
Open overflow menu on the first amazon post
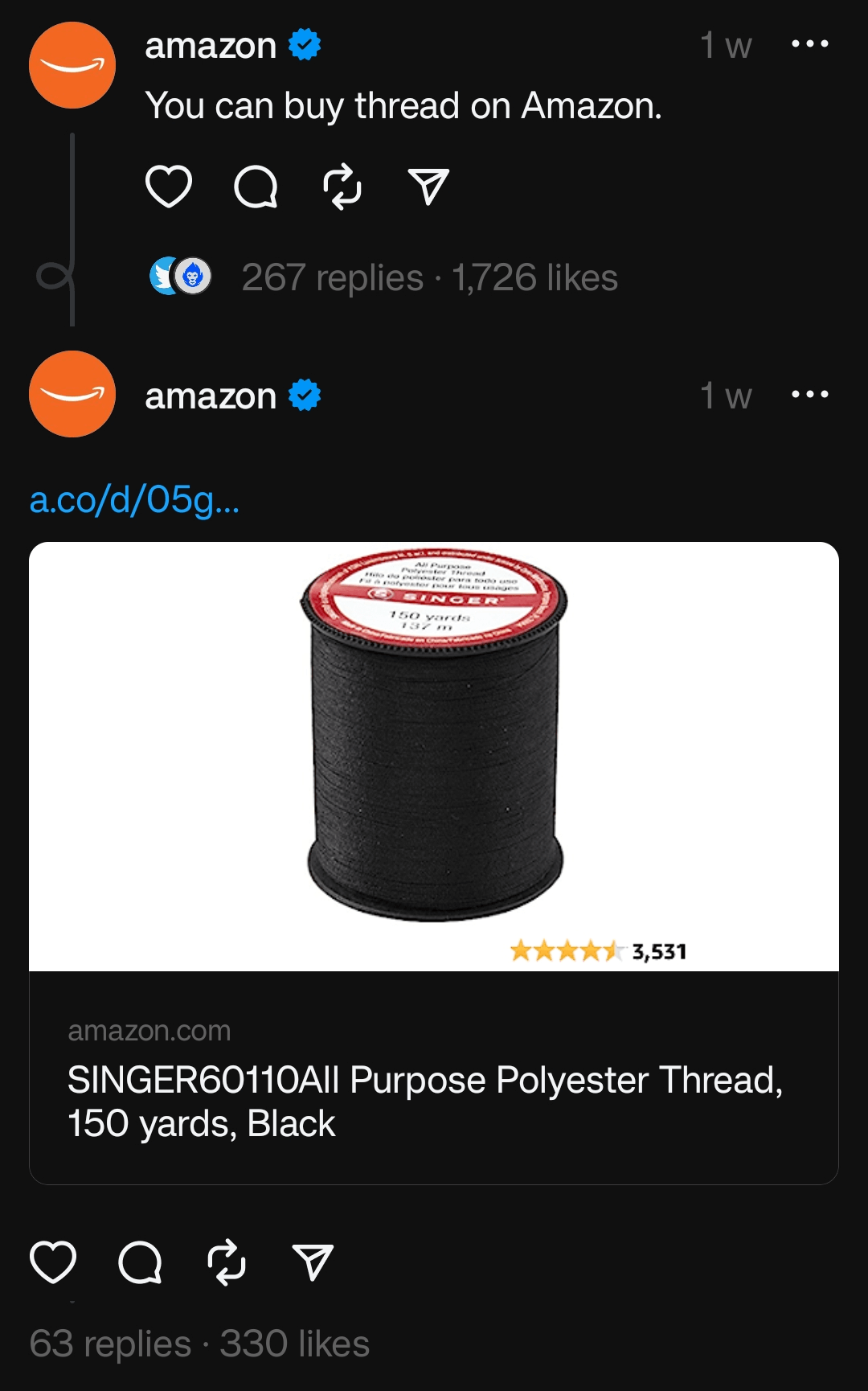pos(809,44)
